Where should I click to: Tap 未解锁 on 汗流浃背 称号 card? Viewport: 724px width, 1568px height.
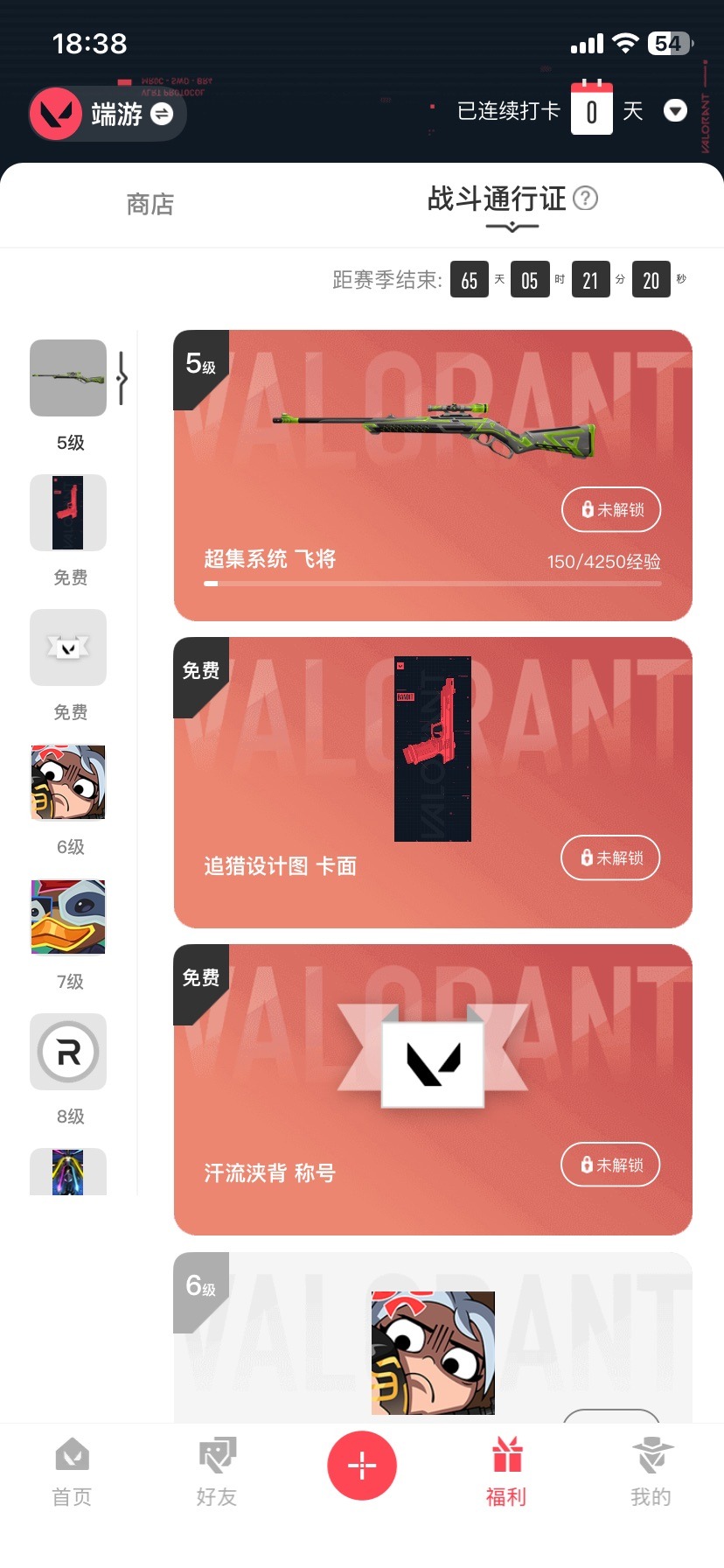pos(610,1165)
